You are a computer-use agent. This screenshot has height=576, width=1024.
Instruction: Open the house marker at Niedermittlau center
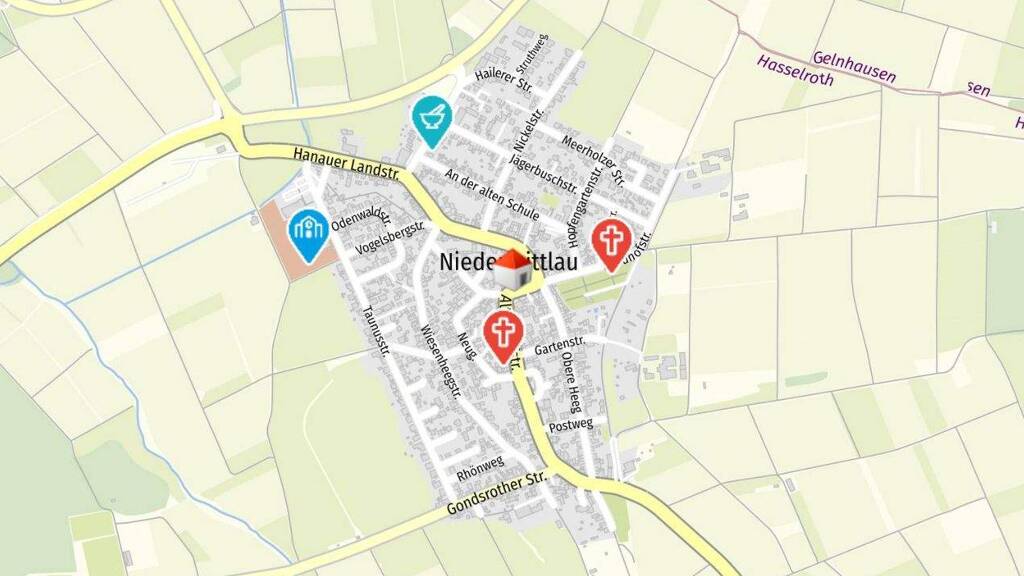pyautogui.click(x=513, y=269)
